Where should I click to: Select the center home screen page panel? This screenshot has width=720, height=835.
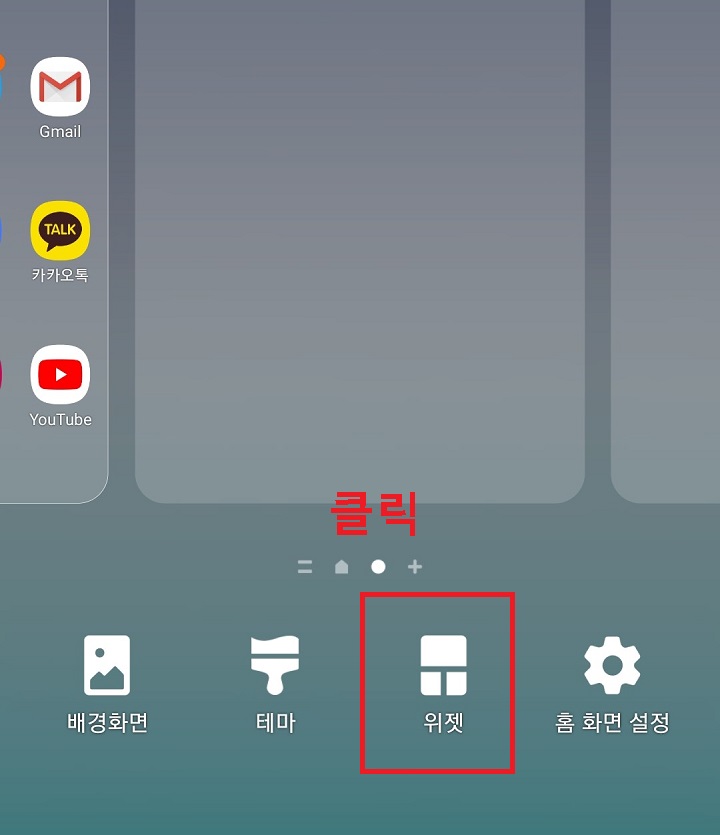point(360,250)
